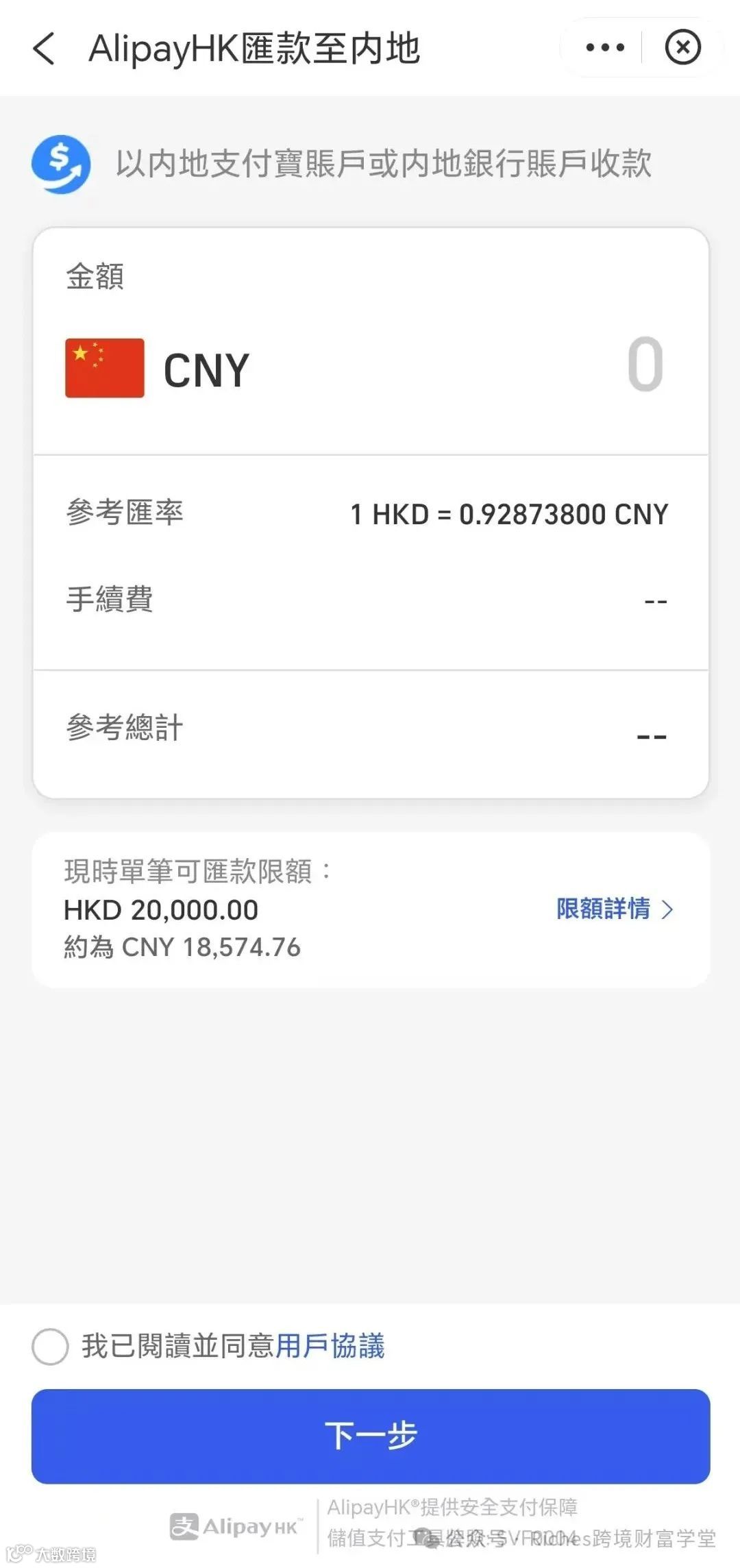Check the 我已閱讀並同意 agreement circle
Screen dimensions: 740x1568
click(x=50, y=1346)
